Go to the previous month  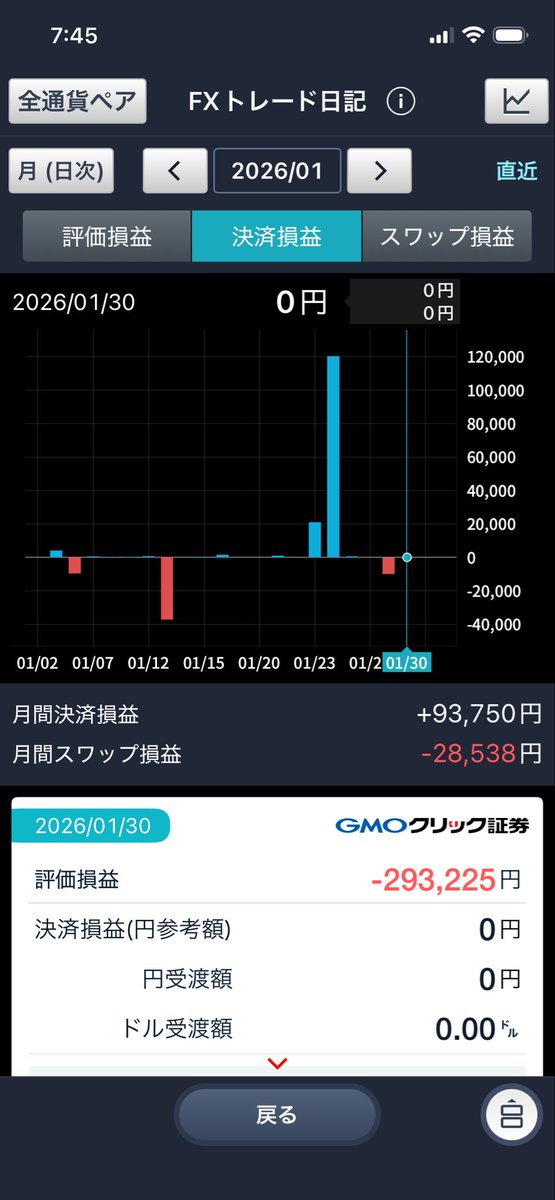coord(174,171)
